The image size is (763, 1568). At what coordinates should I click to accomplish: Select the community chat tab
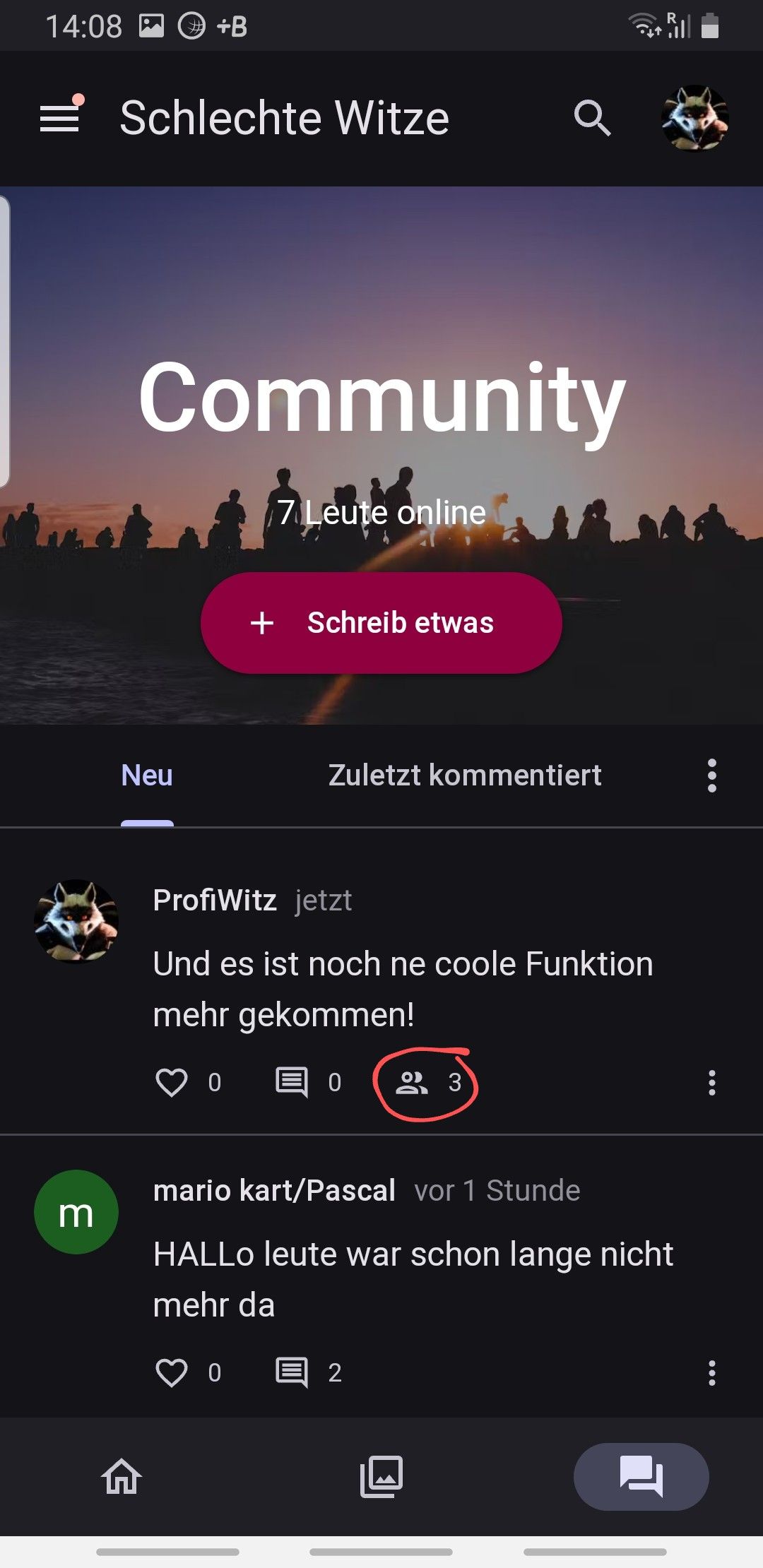[641, 1476]
